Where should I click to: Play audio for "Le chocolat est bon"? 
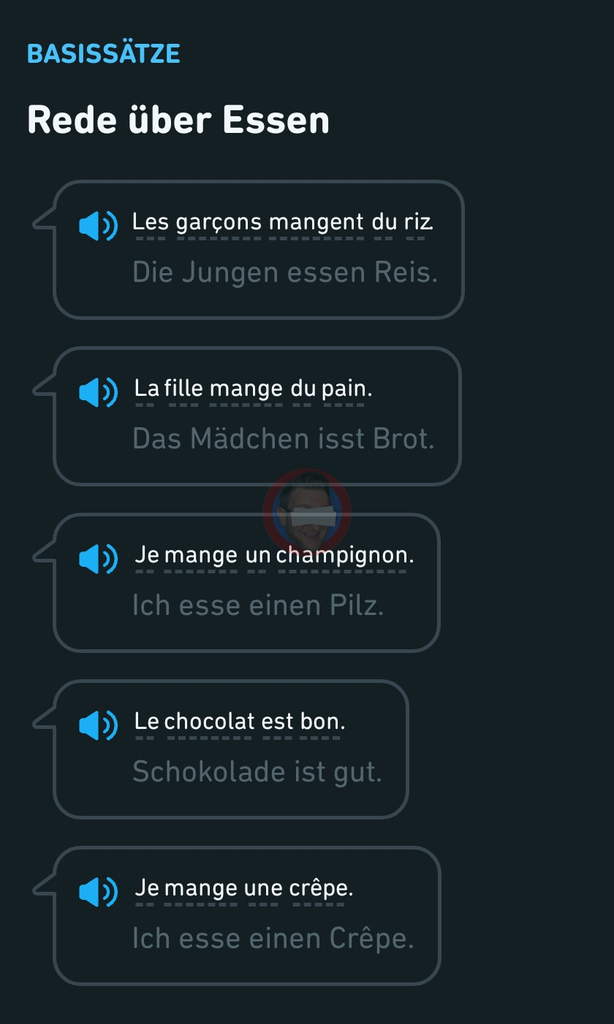pos(98,725)
